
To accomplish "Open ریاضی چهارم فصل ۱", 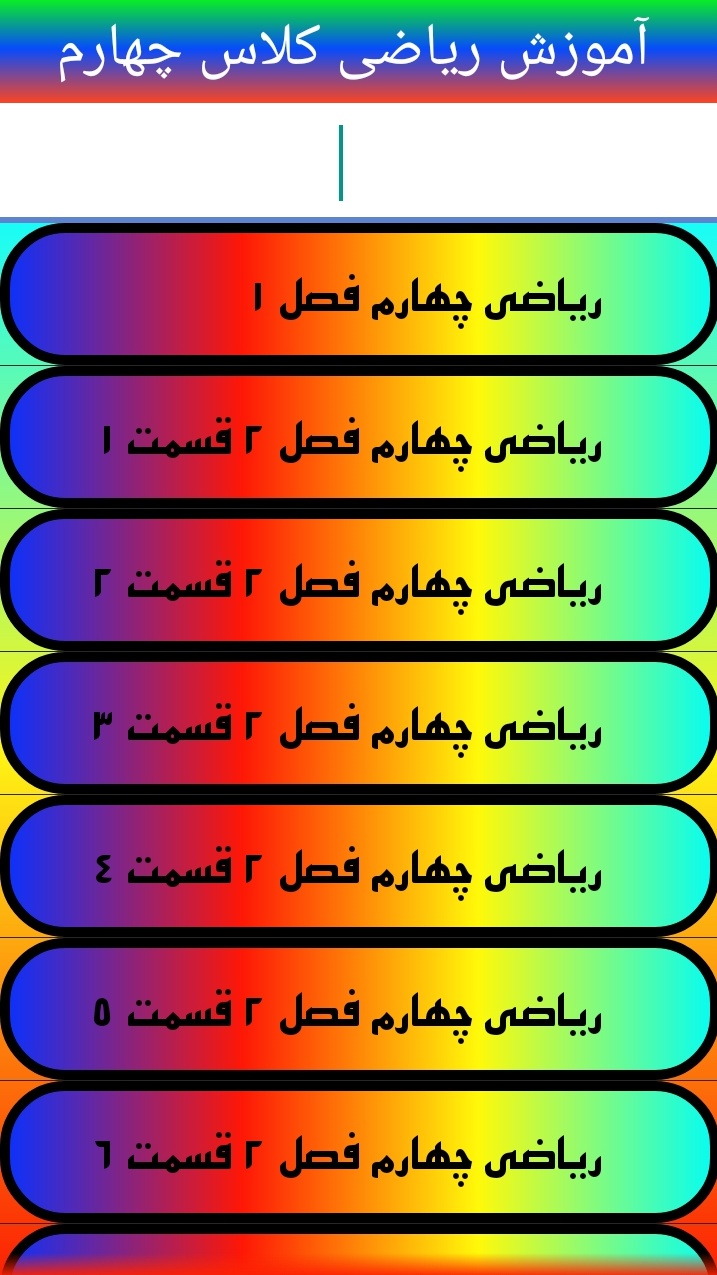I will click(358, 294).
